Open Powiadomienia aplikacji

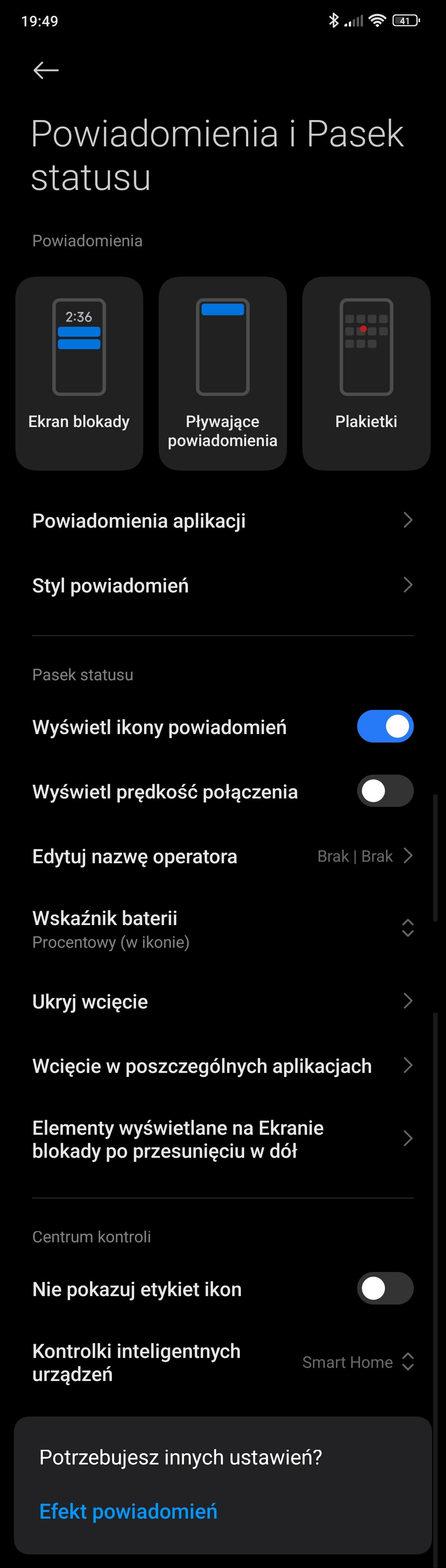[223, 520]
